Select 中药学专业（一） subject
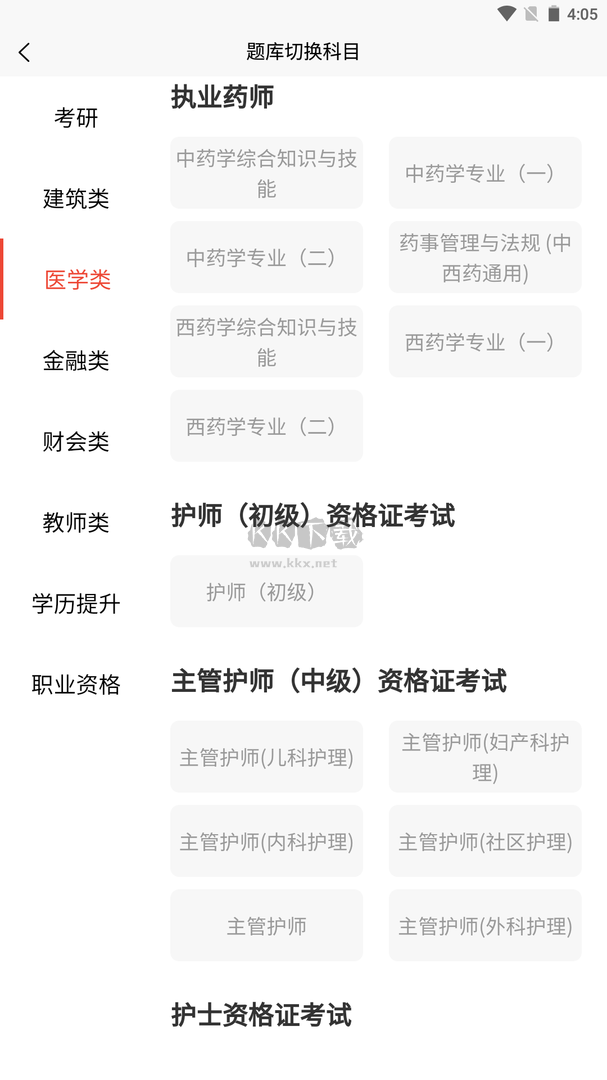Viewport: 607px width, 1080px height. pos(485,173)
